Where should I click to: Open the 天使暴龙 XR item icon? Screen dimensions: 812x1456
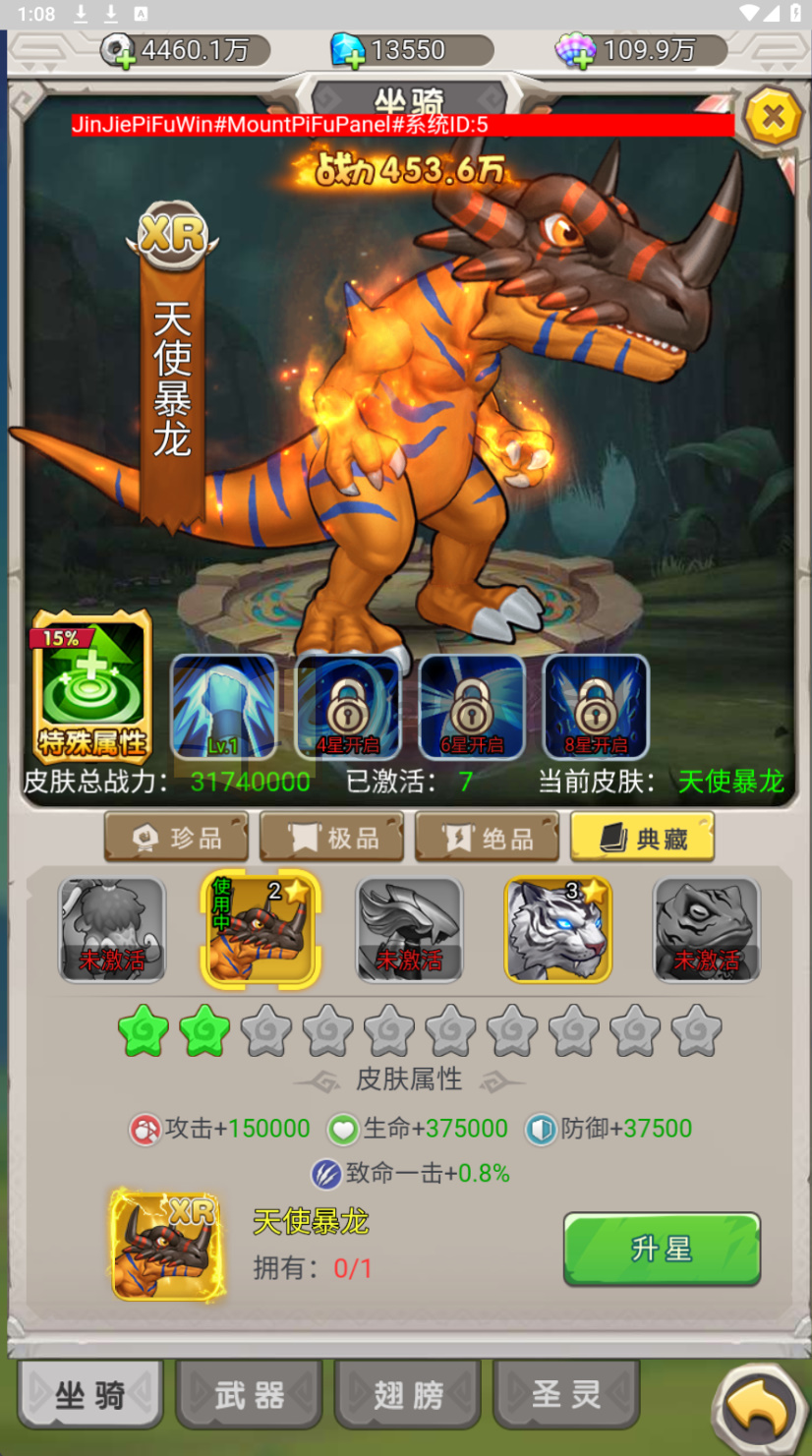pyautogui.click(x=167, y=1247)
